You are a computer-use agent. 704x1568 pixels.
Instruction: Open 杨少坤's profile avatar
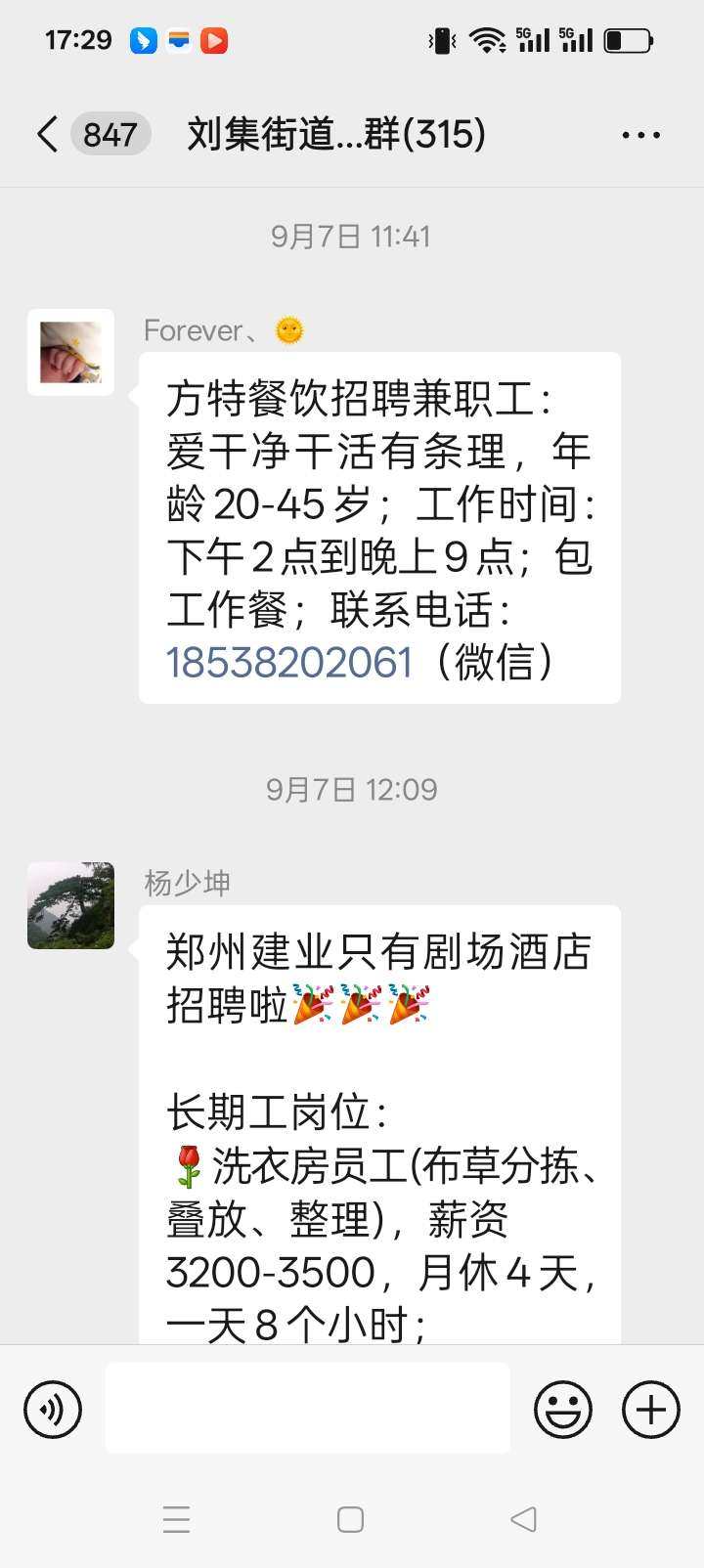(x=70, y=905)
